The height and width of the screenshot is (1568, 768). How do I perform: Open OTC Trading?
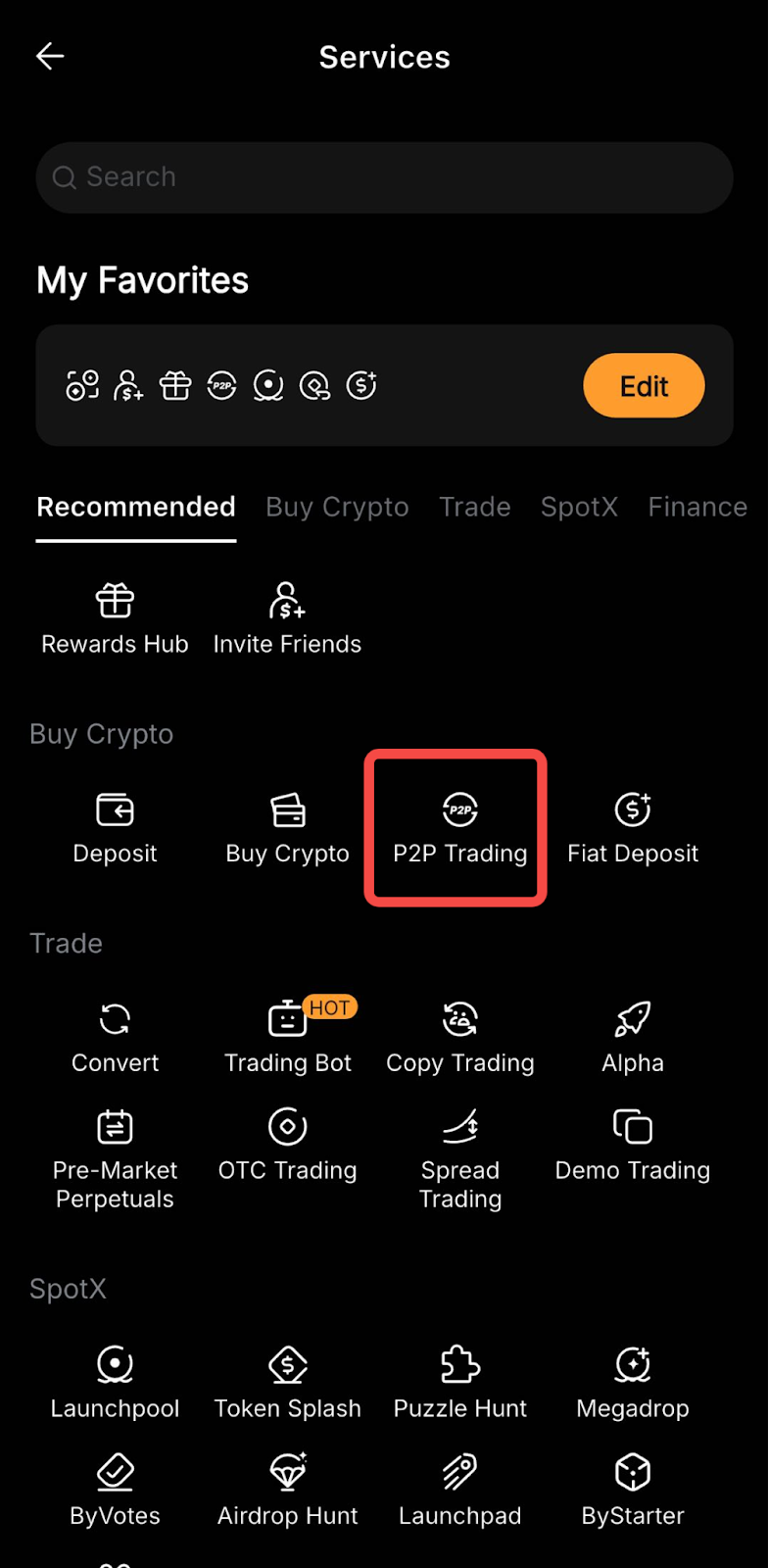pyautogui.click(x=287, y=1145)
